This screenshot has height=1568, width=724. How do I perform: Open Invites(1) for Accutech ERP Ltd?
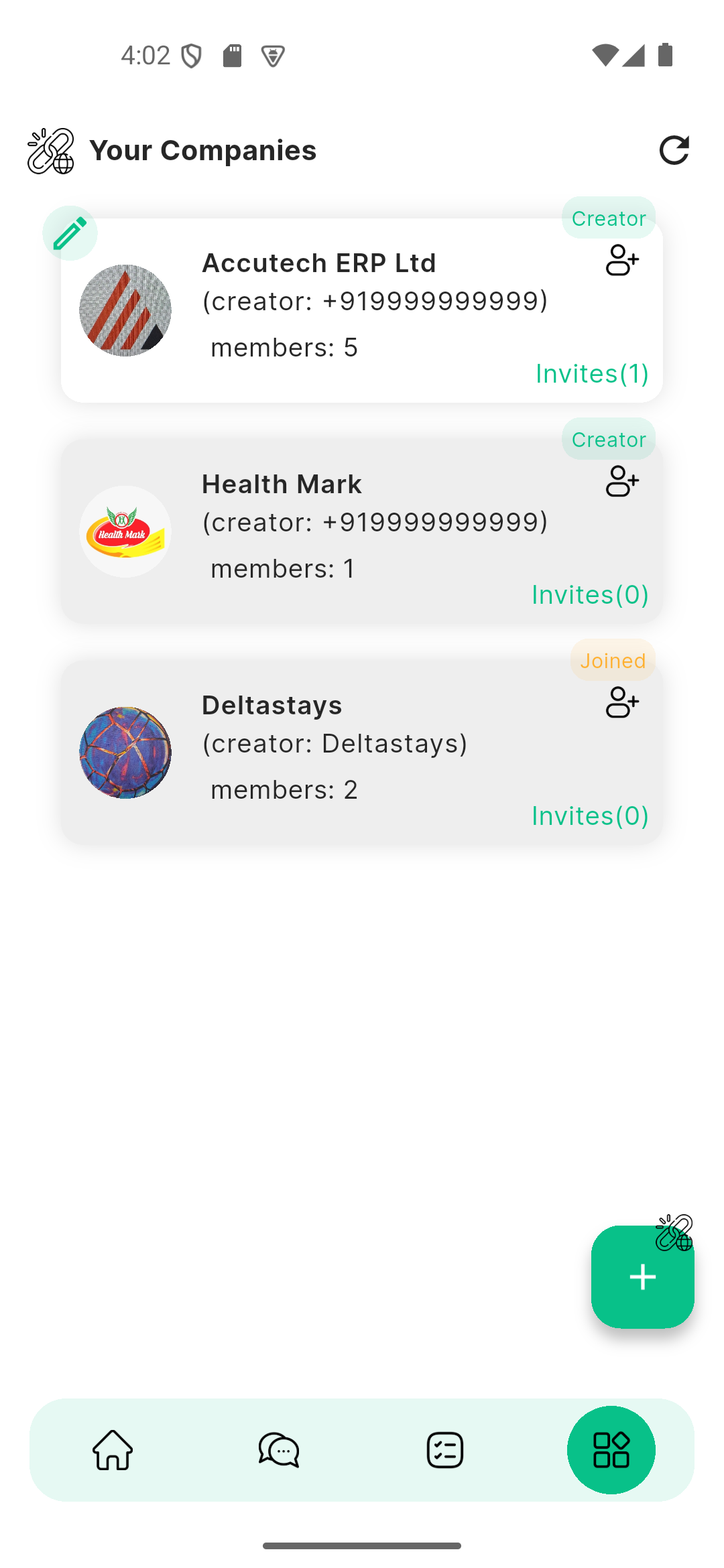pyautogui.click(x=591, y=374)
